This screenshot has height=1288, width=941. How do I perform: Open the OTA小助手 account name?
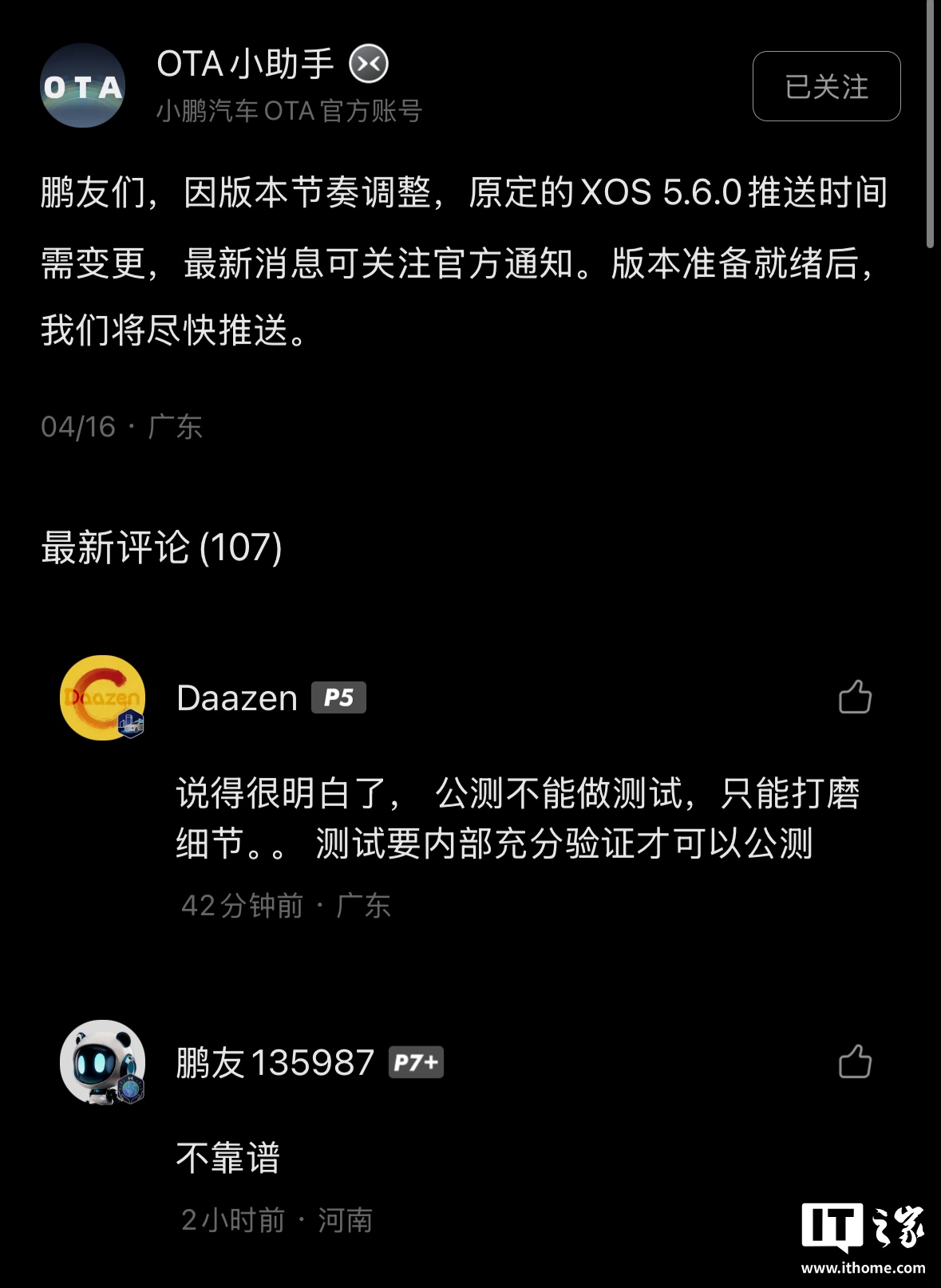click(245, 64)
